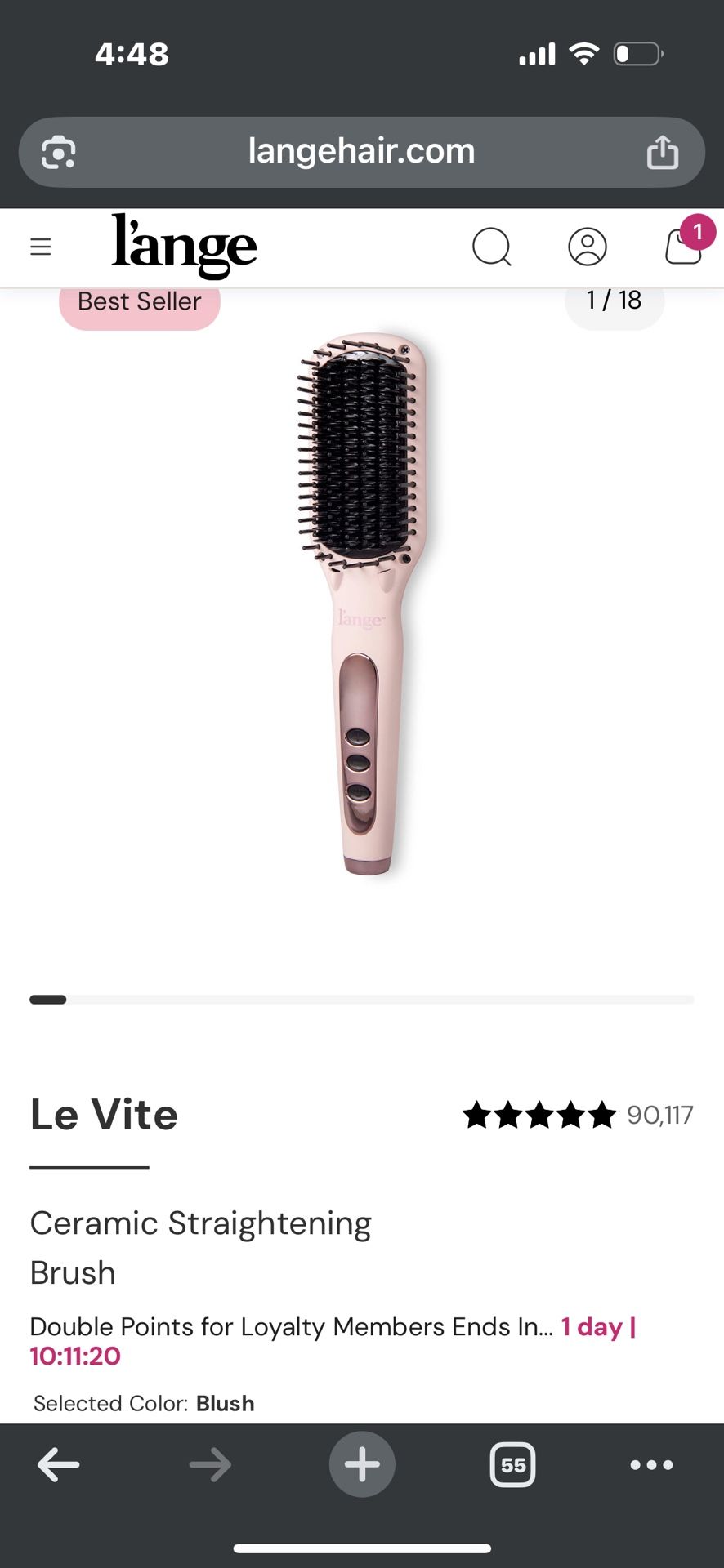Open a new browser tab
This screenshot has height=1568, width=724.
362,1464
